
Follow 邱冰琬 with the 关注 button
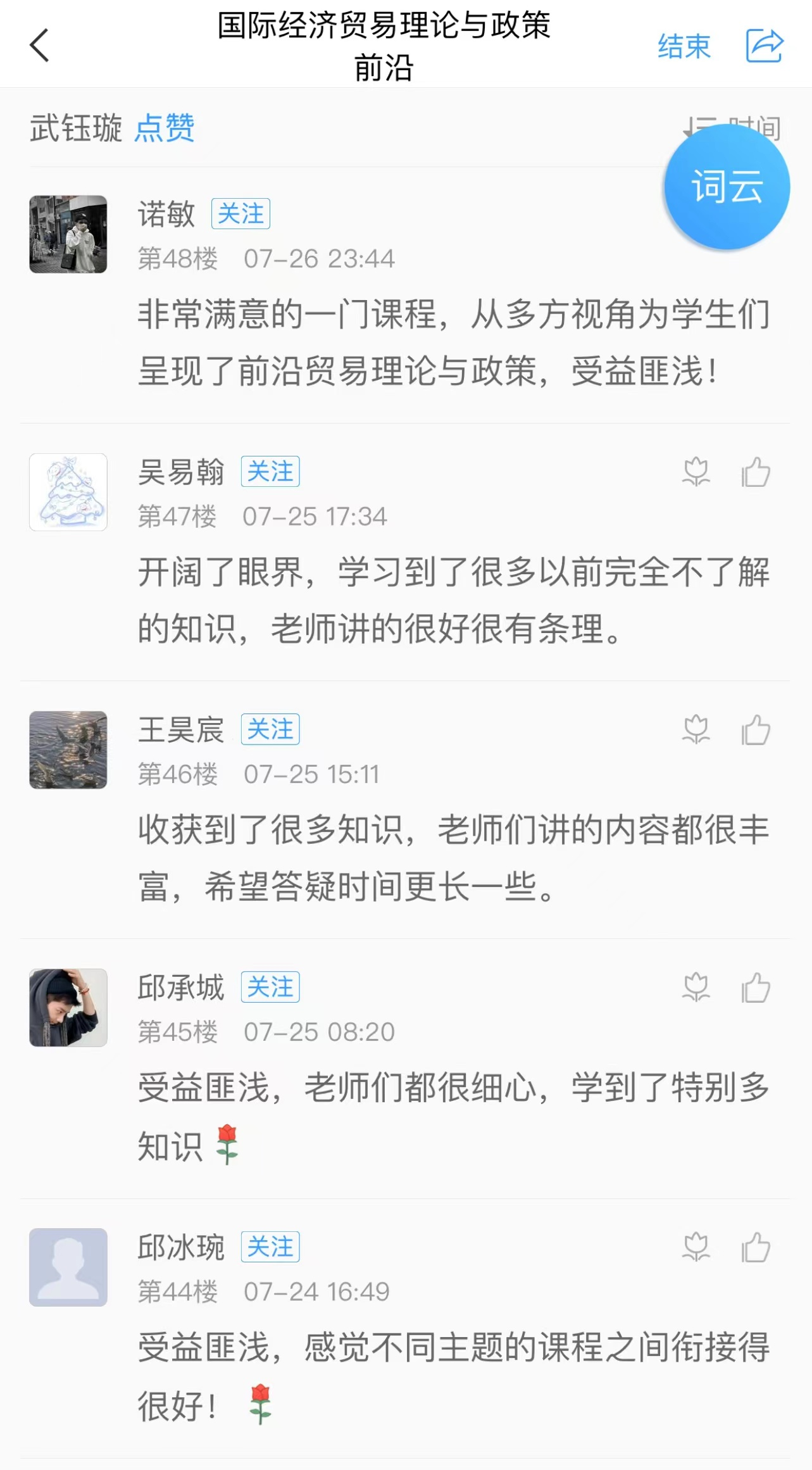pos(270,1247)
